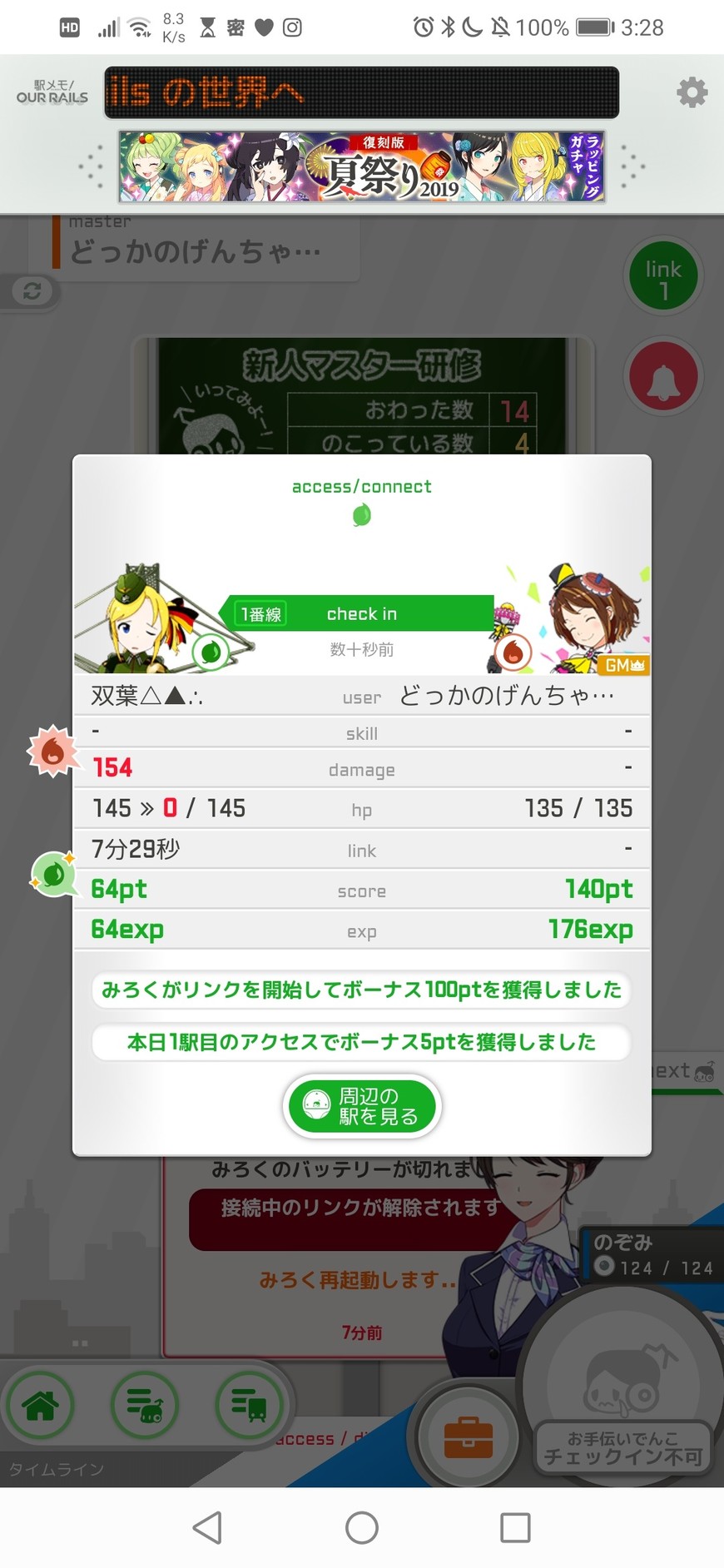
Task: Open the train list icon
Action: click(250, 1406)
